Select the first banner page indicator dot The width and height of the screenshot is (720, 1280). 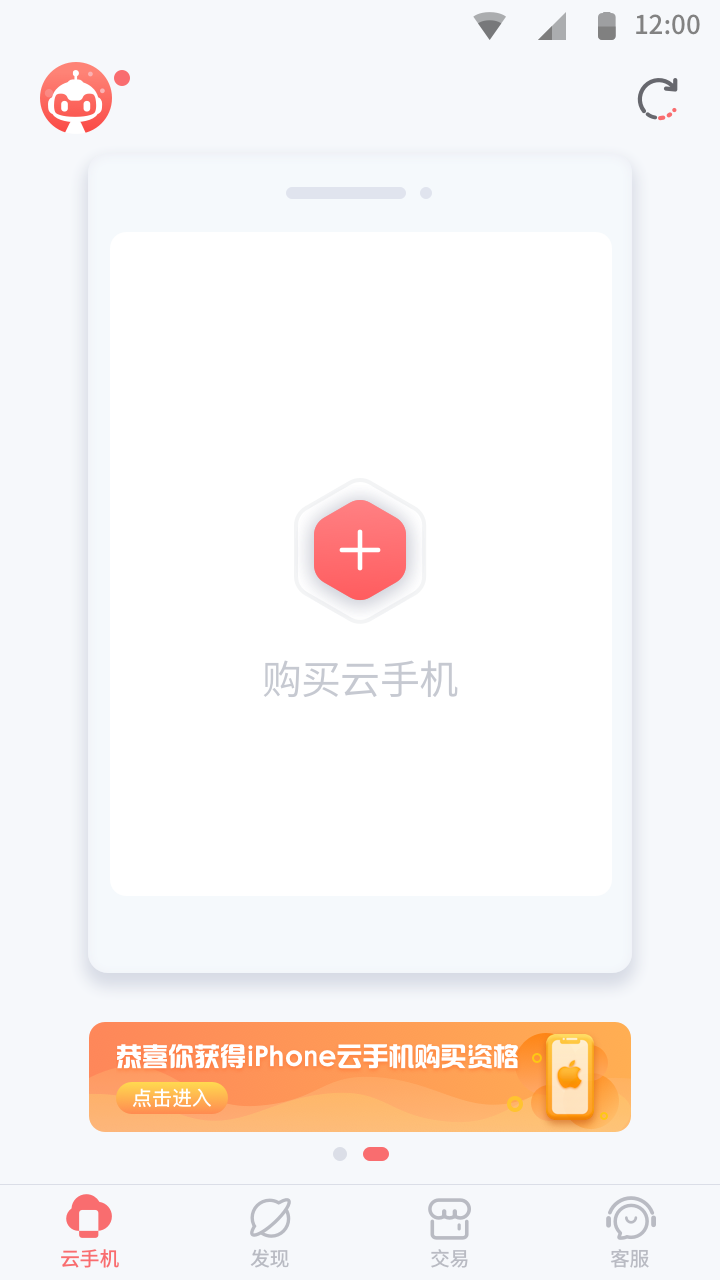click(x=340, y=1154)
